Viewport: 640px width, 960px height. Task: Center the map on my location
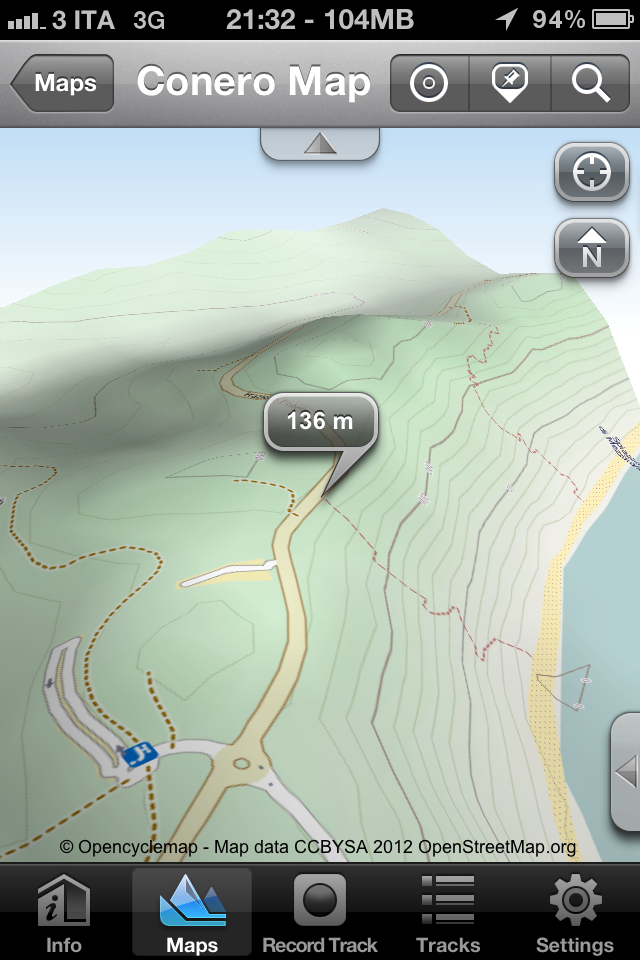coord(592,173)
